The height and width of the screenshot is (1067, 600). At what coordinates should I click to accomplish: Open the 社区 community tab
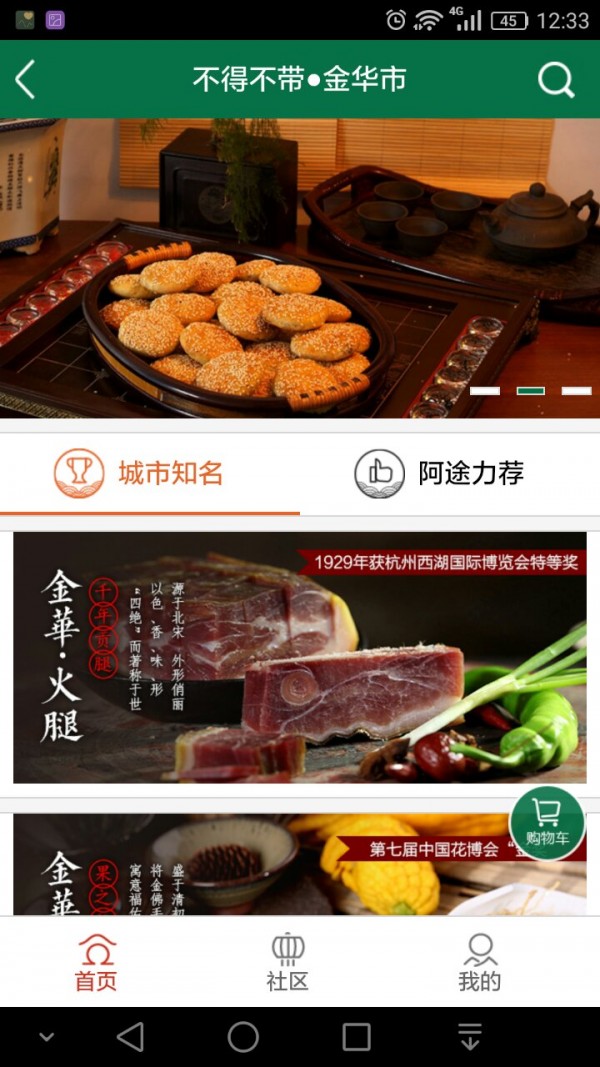click(x=288, y=963)
